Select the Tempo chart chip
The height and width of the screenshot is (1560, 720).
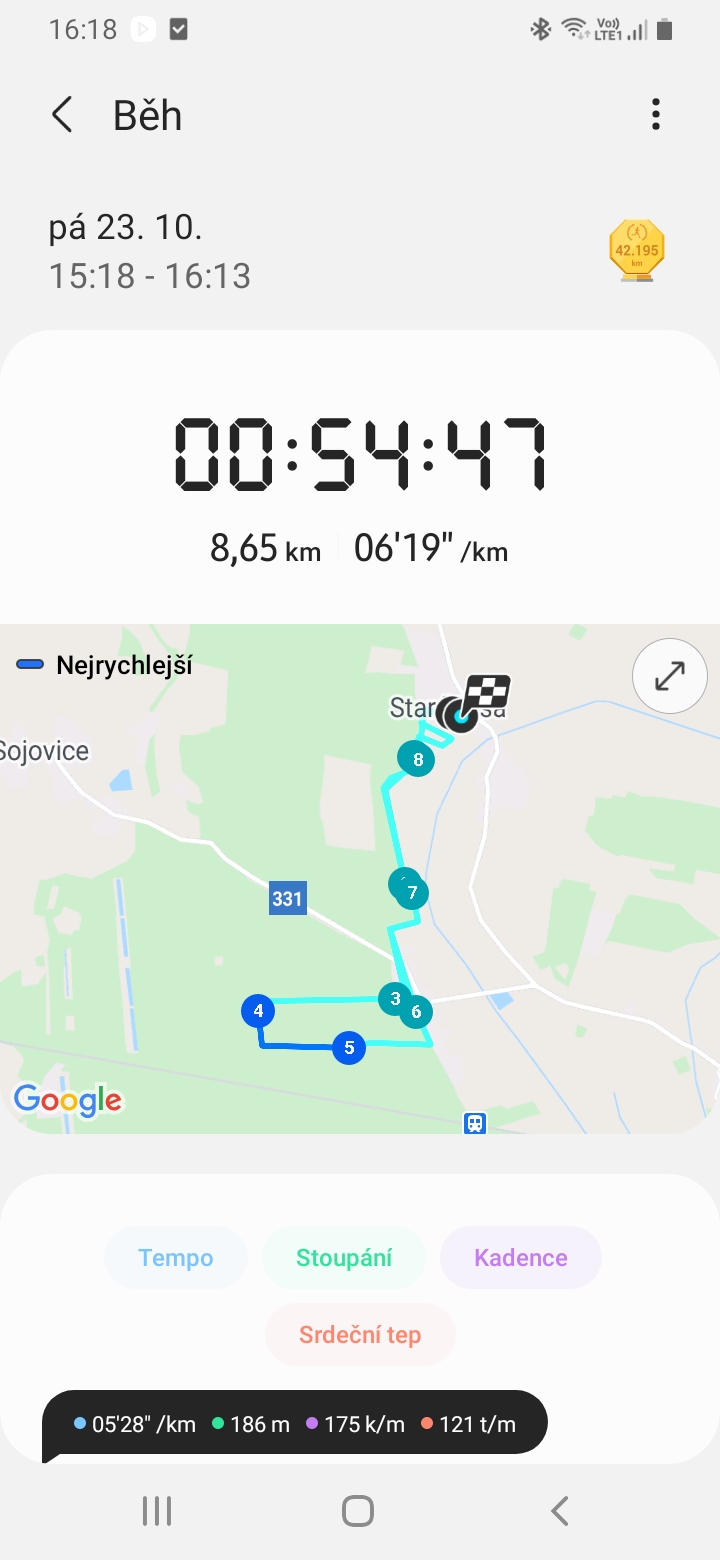click(x=176, y=1257)
